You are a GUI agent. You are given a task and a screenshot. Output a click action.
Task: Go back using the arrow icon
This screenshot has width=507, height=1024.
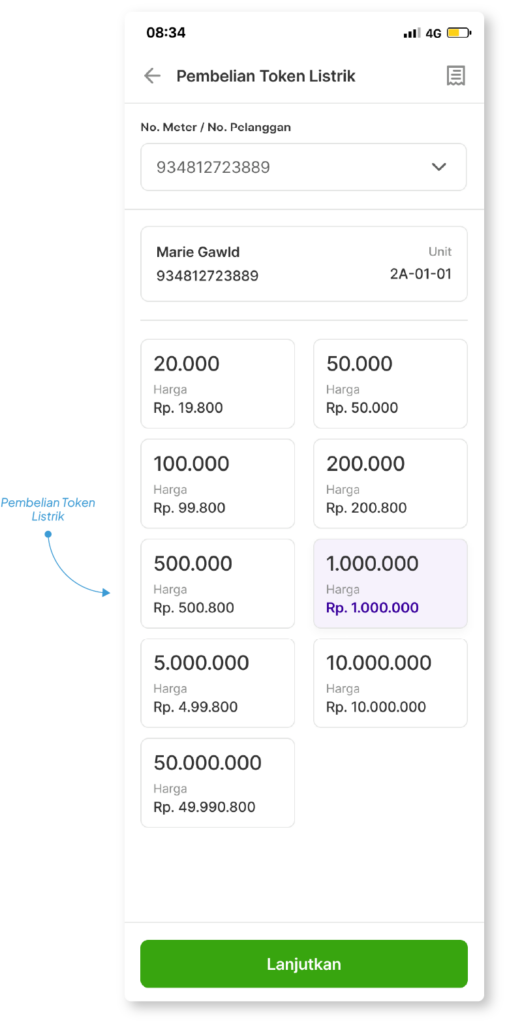(x=152, y=76)
